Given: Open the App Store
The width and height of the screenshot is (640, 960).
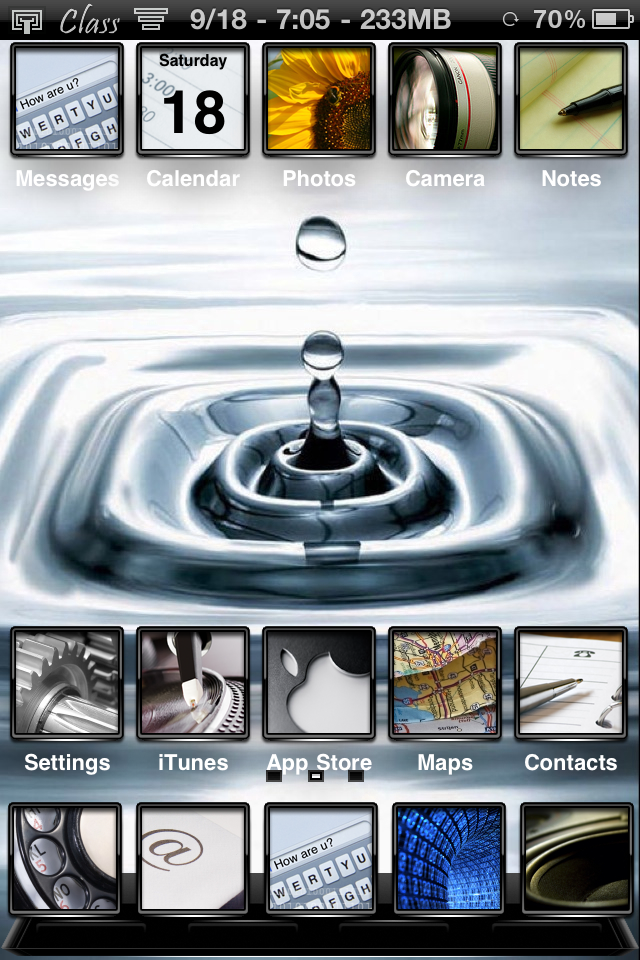Looking at the screenshot, I should pyautogui.click(x=319, y=684).
